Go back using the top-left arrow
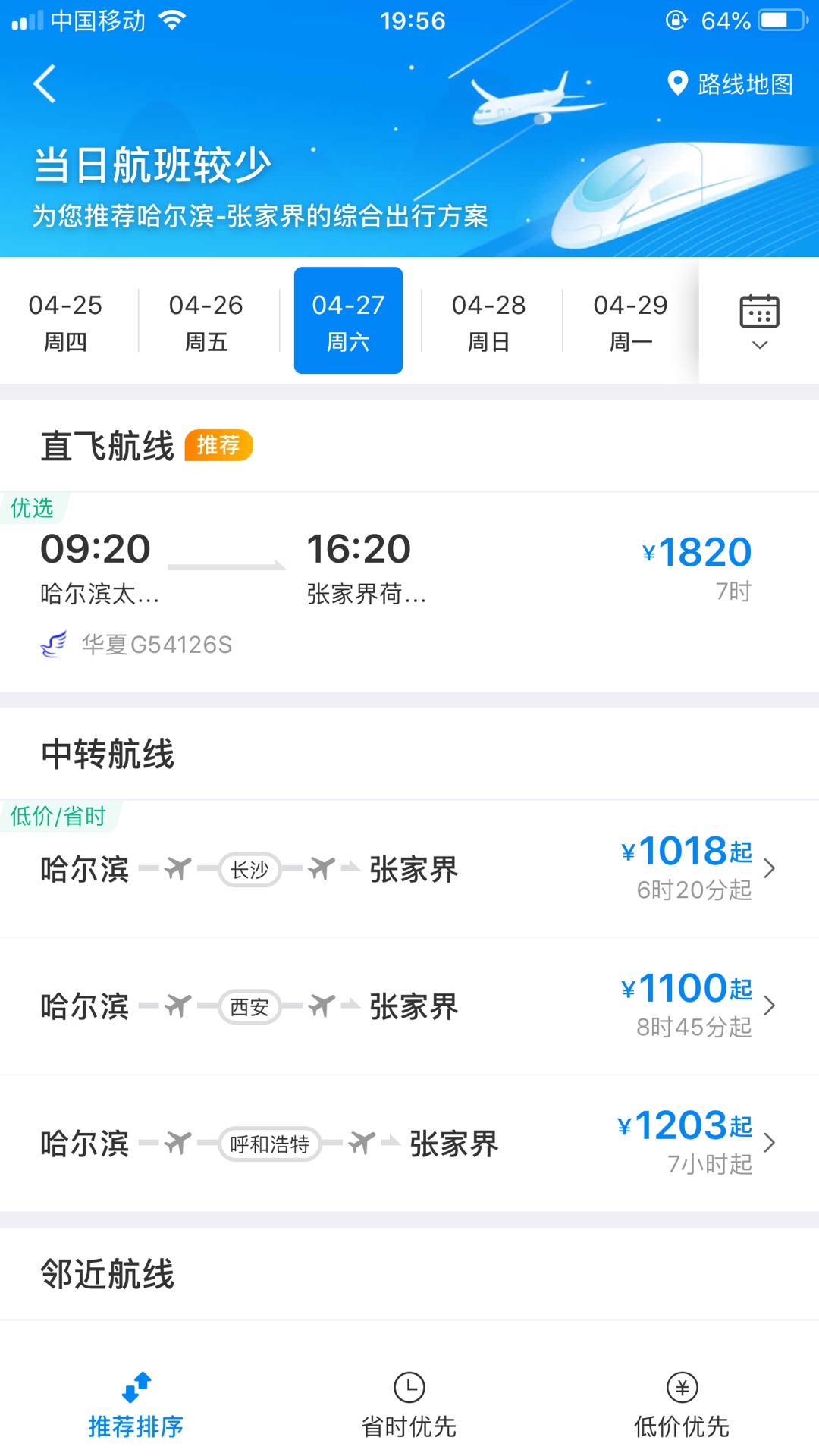The width and height of the screenshot is (819, 1456). tap(45, 83)
